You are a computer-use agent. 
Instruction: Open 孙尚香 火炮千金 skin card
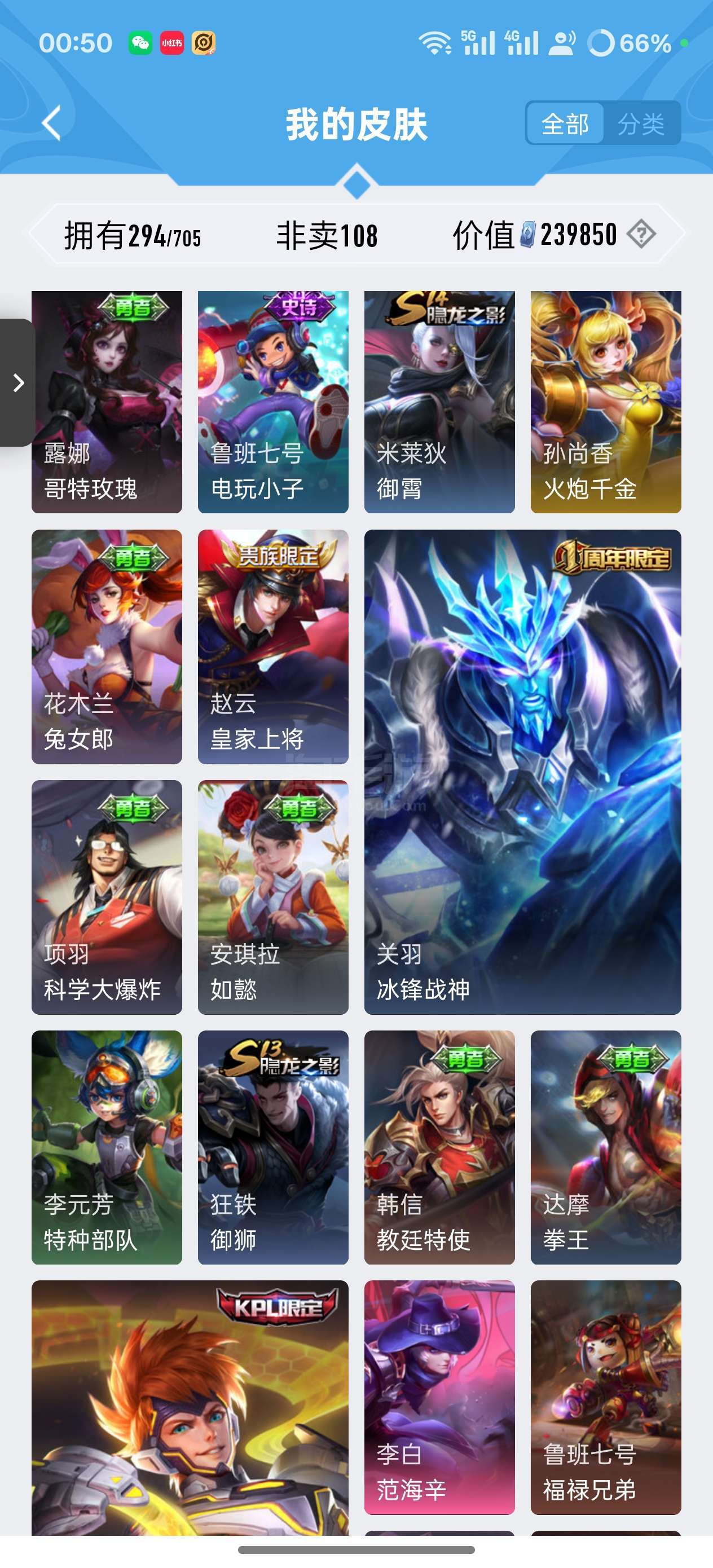click(x=605, y=402)
